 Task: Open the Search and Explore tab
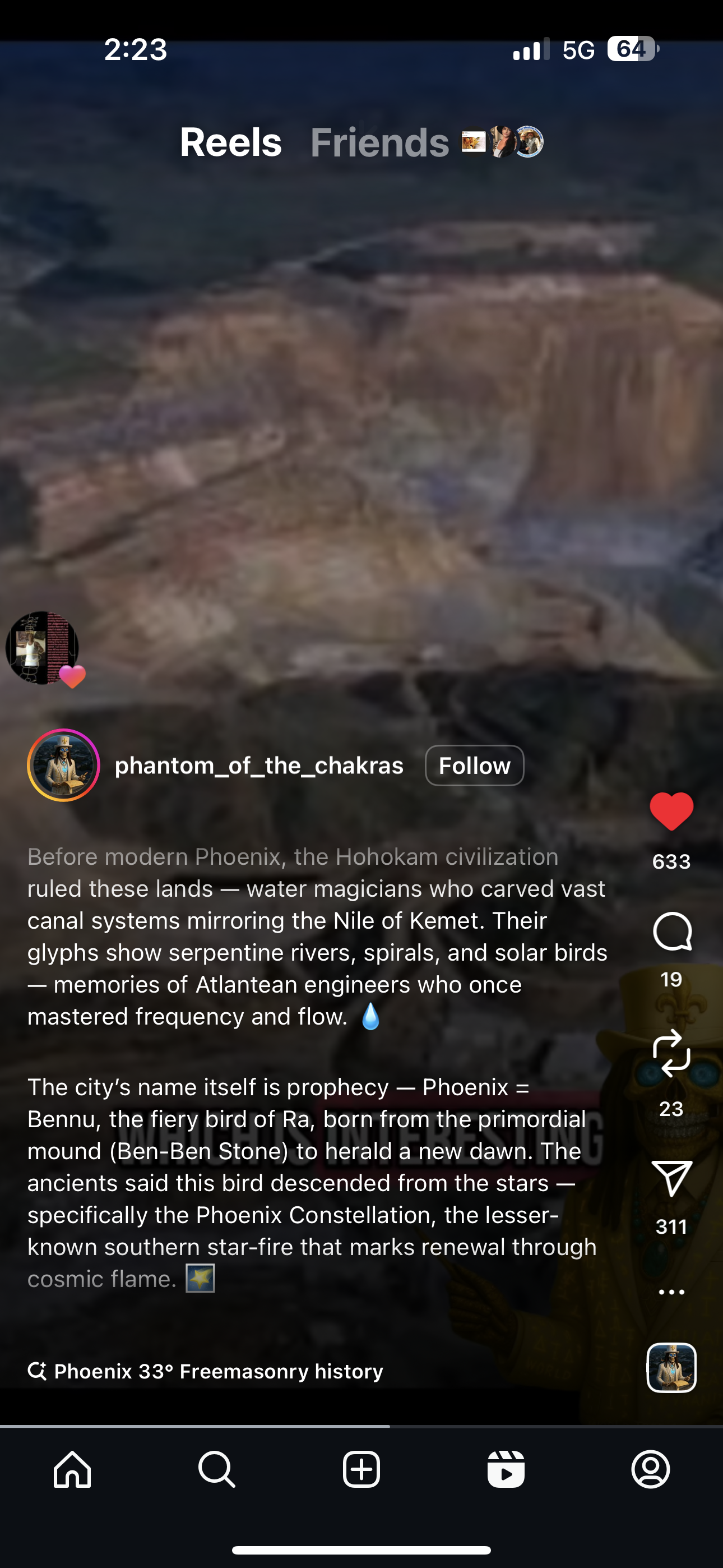[217, 1469]
